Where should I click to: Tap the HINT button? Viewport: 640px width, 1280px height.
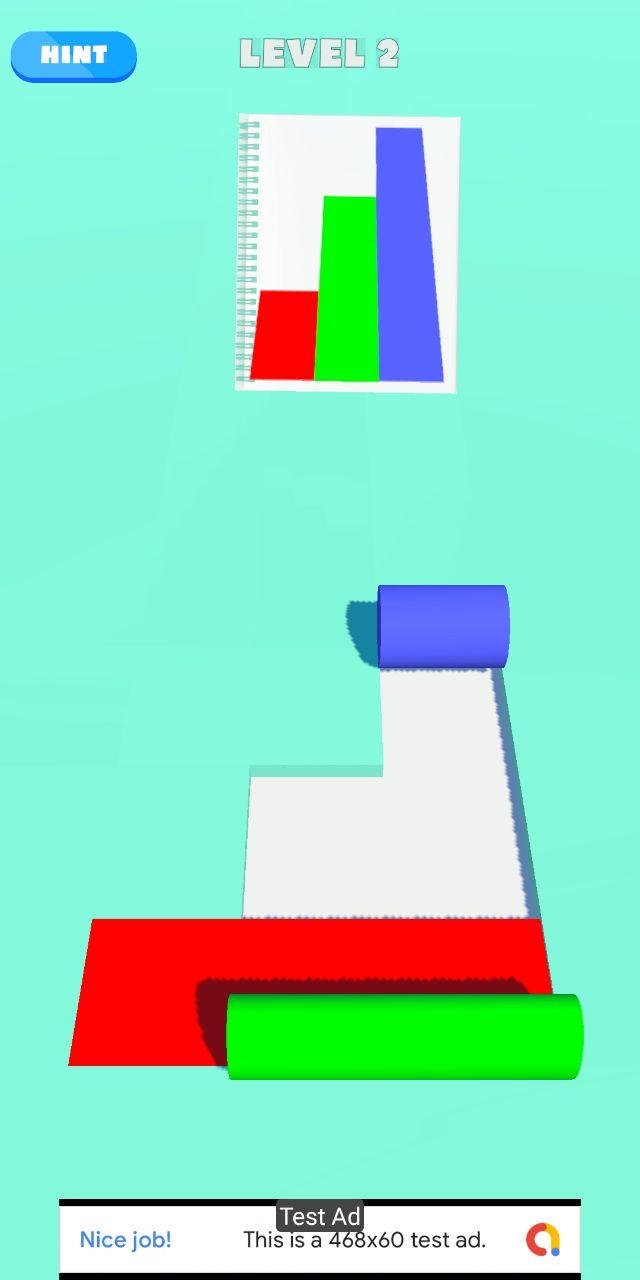[x=73, y=55]
